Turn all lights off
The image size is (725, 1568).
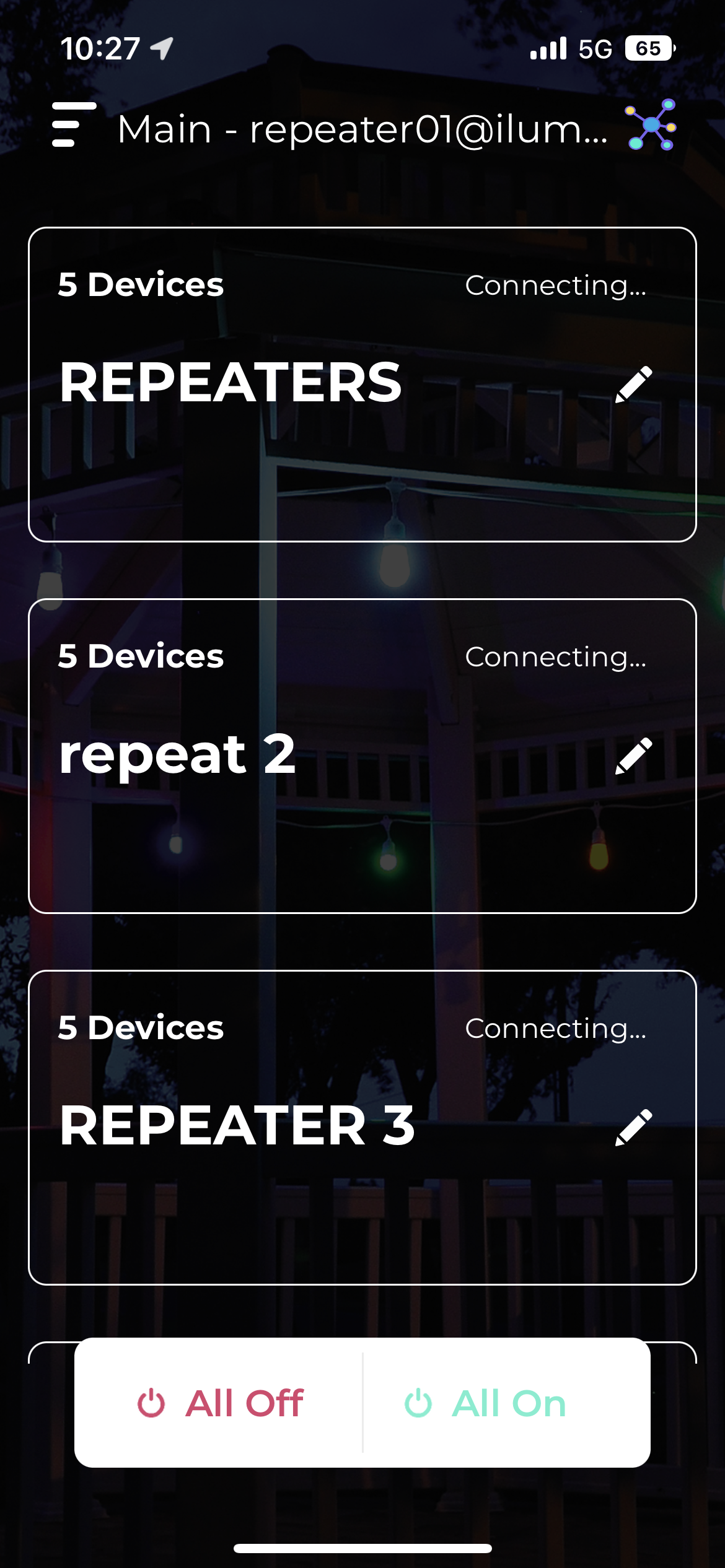220,1403
